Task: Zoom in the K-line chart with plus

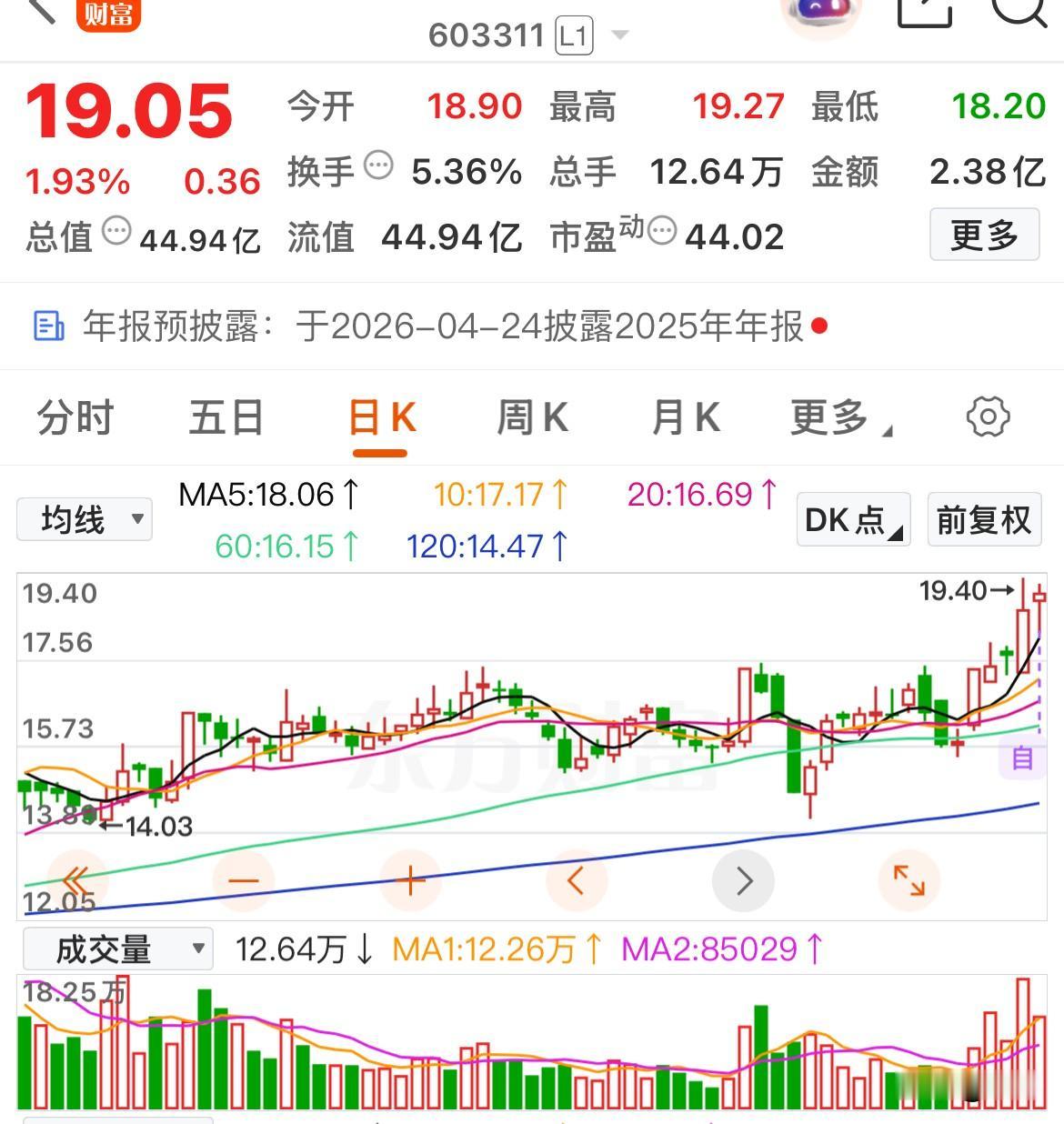Action: (409, 880)
